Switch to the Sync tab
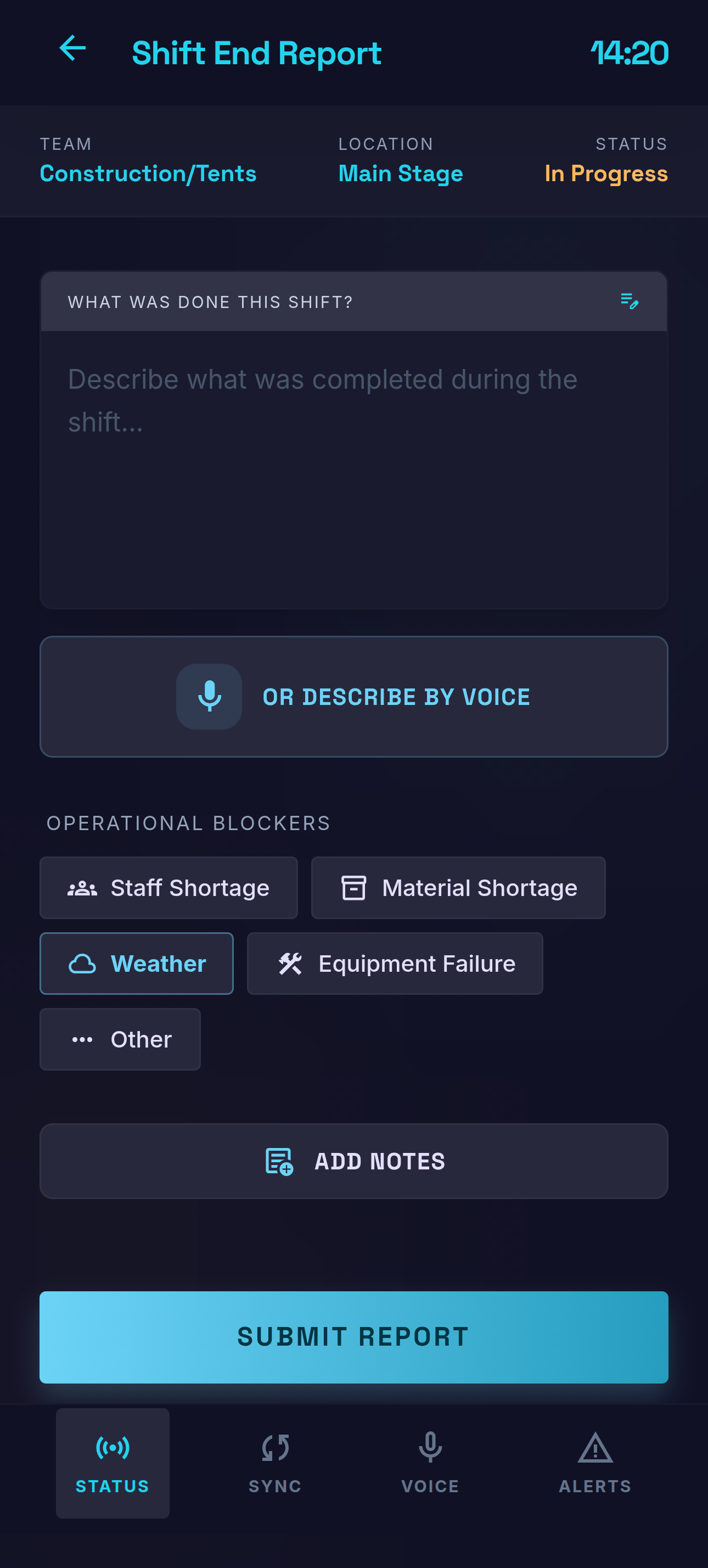 coord(274,1461)
